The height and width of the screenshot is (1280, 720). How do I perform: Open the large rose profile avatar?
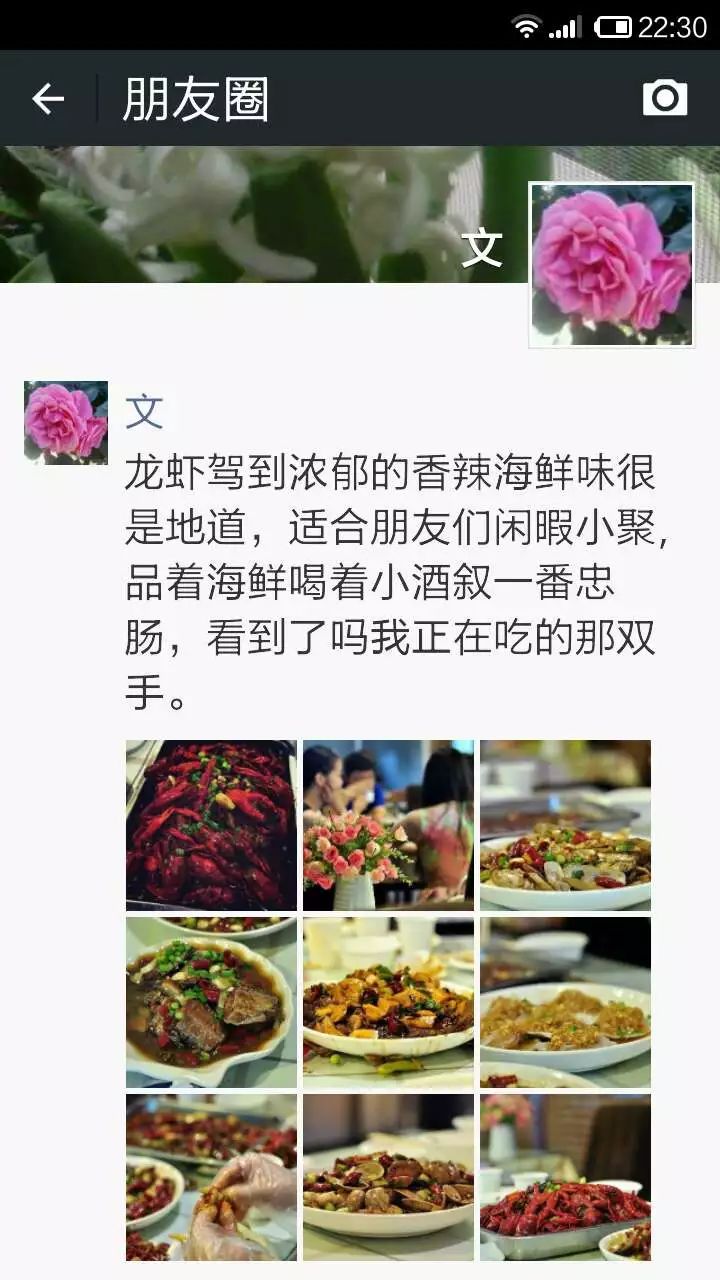point(610,265)
